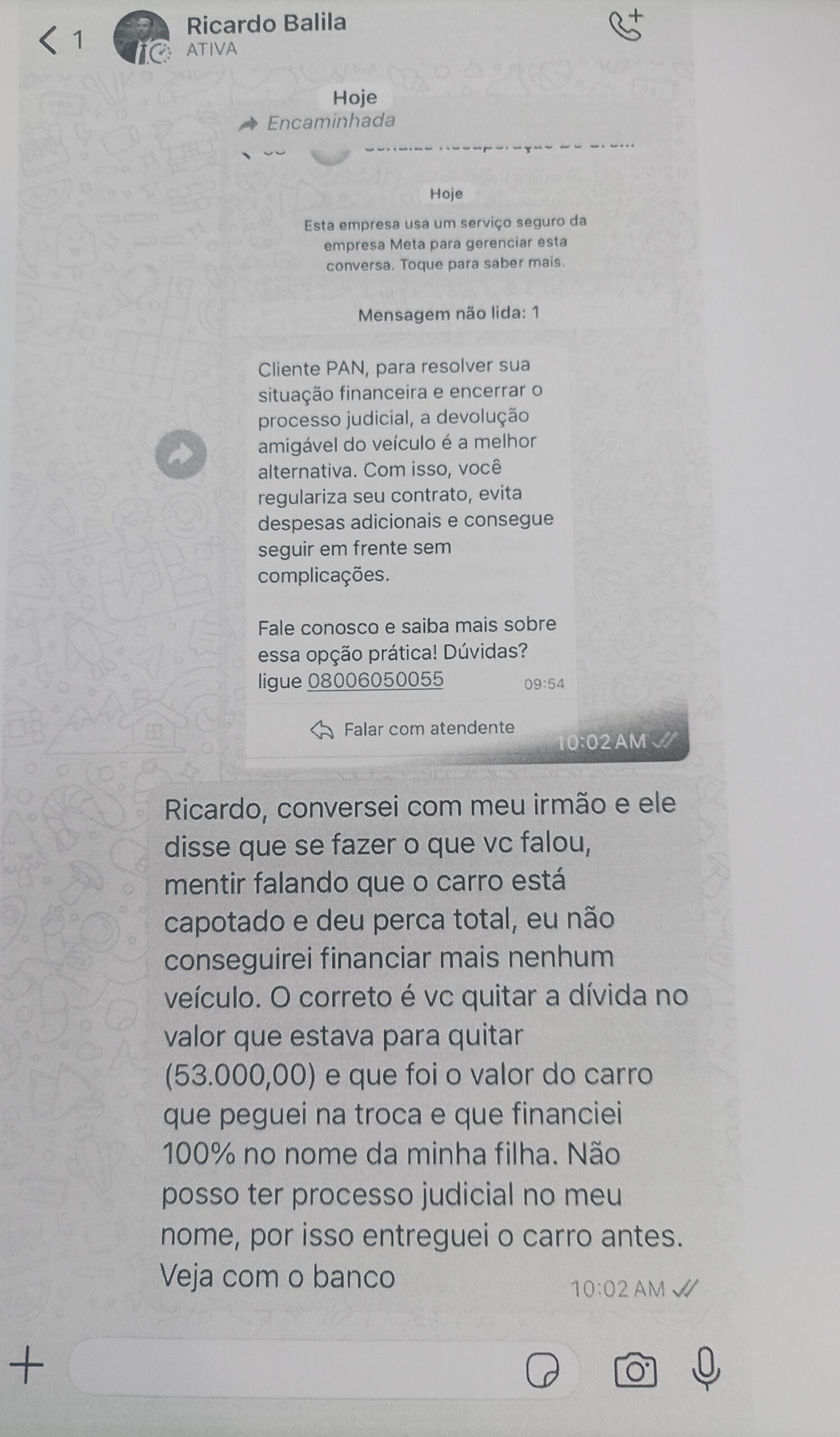
Task: Open Ricardo Balila's contact info
Action: 265,34
